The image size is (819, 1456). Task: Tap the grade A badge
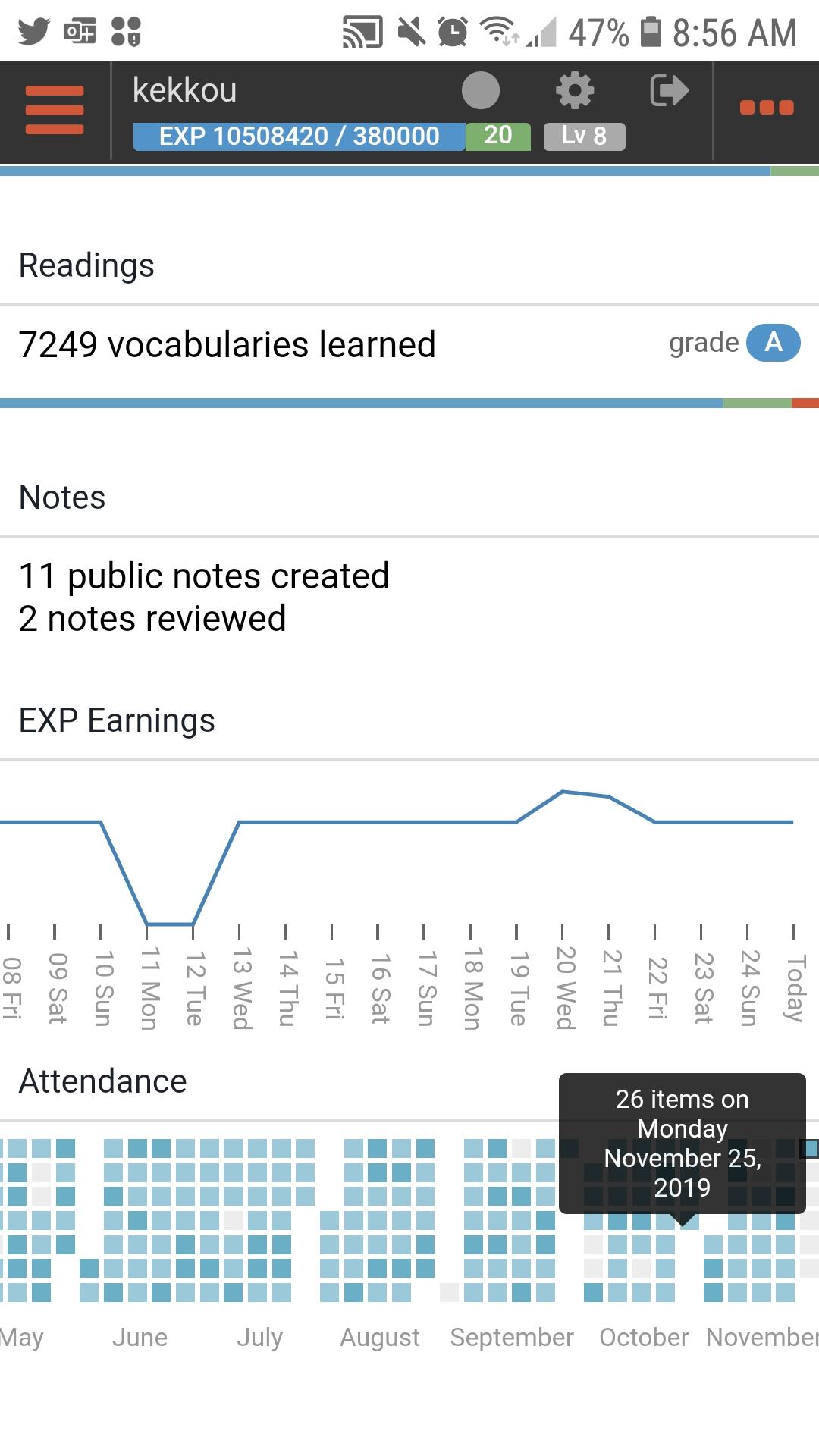(773, 343)
